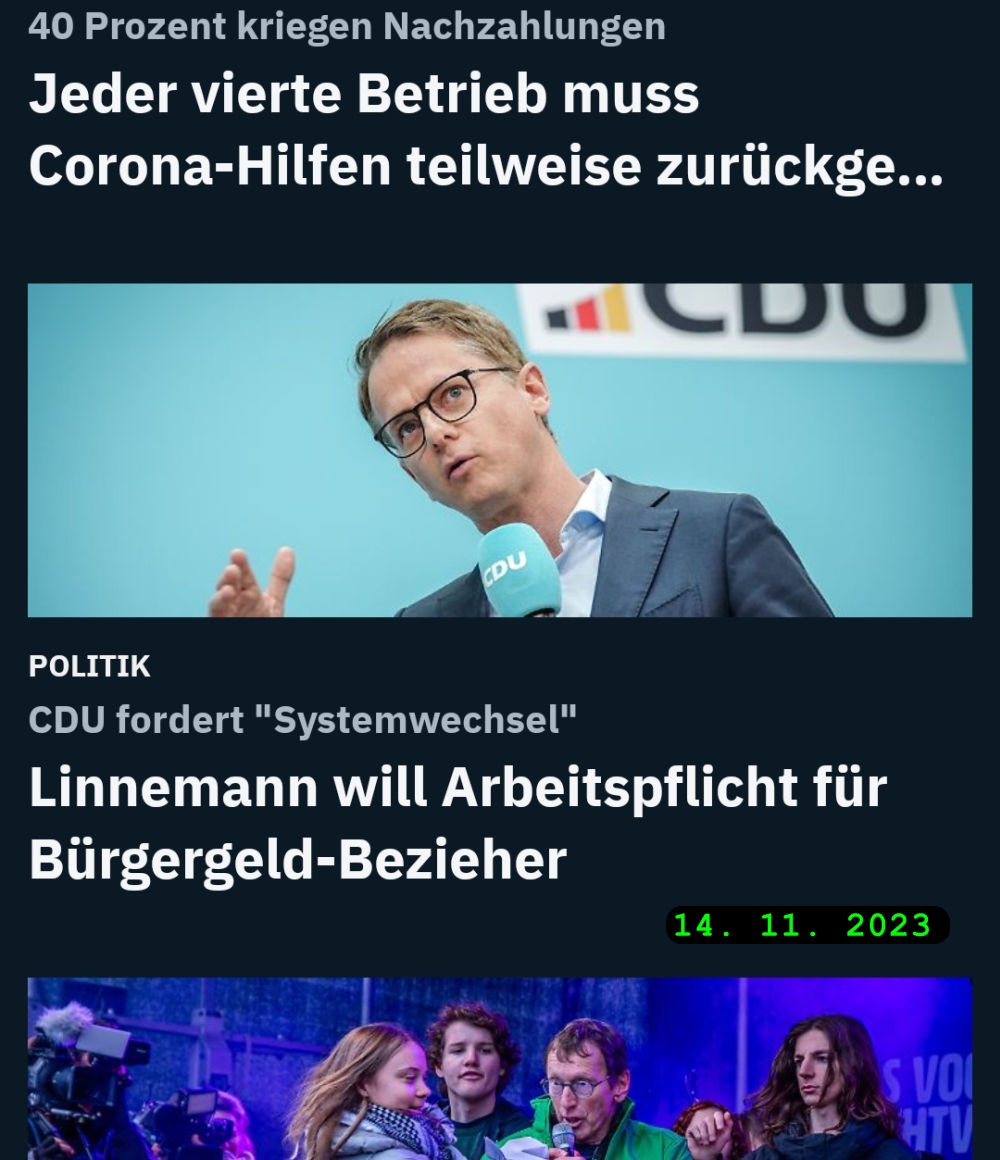Read the Linnemann Arbeitspflicht Bürgergeld headline
1000x1160 pixels.
pos(457,823)
